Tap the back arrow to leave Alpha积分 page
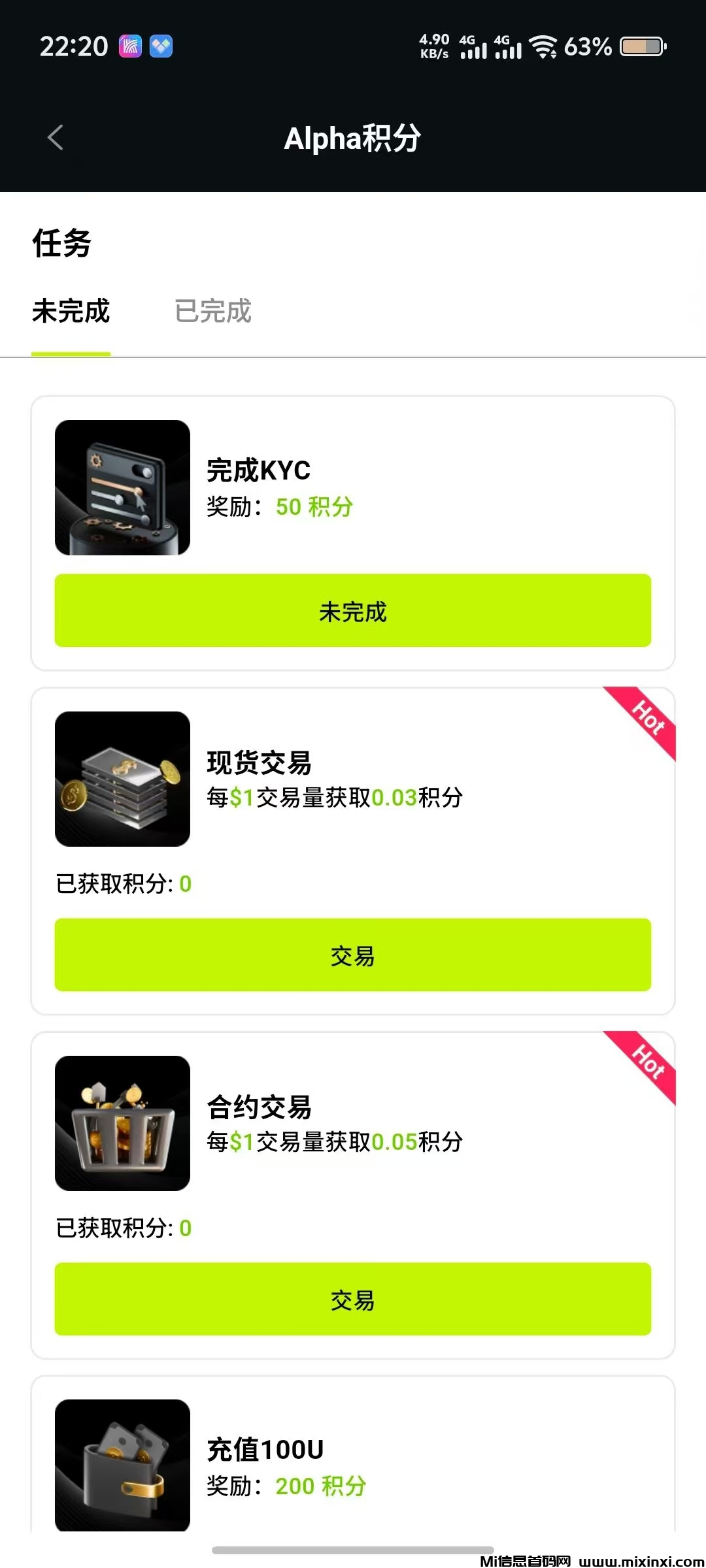This screenshot has height=1568, width=706. click(56, 138)
